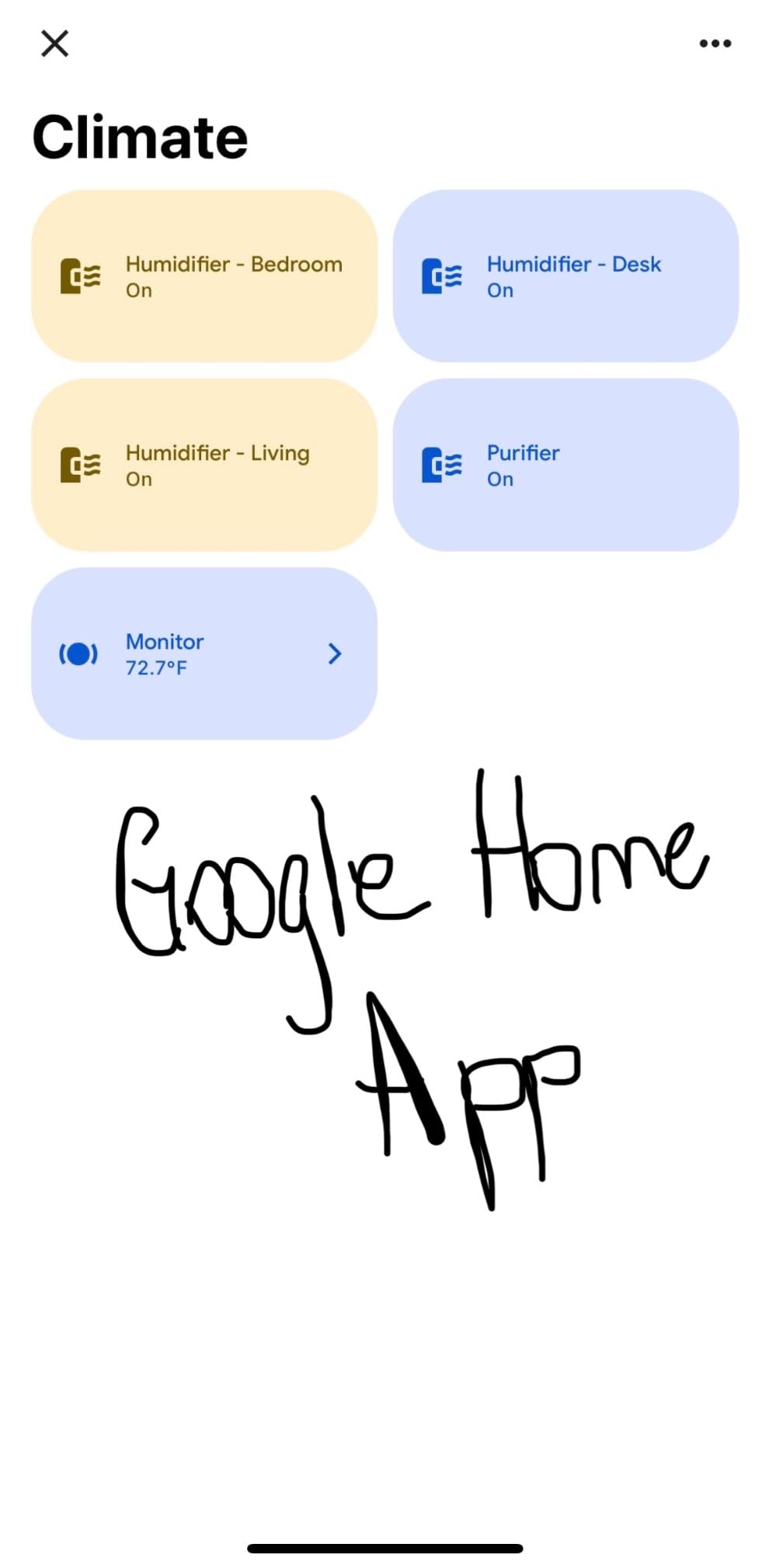The image size is (769, 1568).
Task: Open the Monitor temperature card
Action: tap(204, 653)
